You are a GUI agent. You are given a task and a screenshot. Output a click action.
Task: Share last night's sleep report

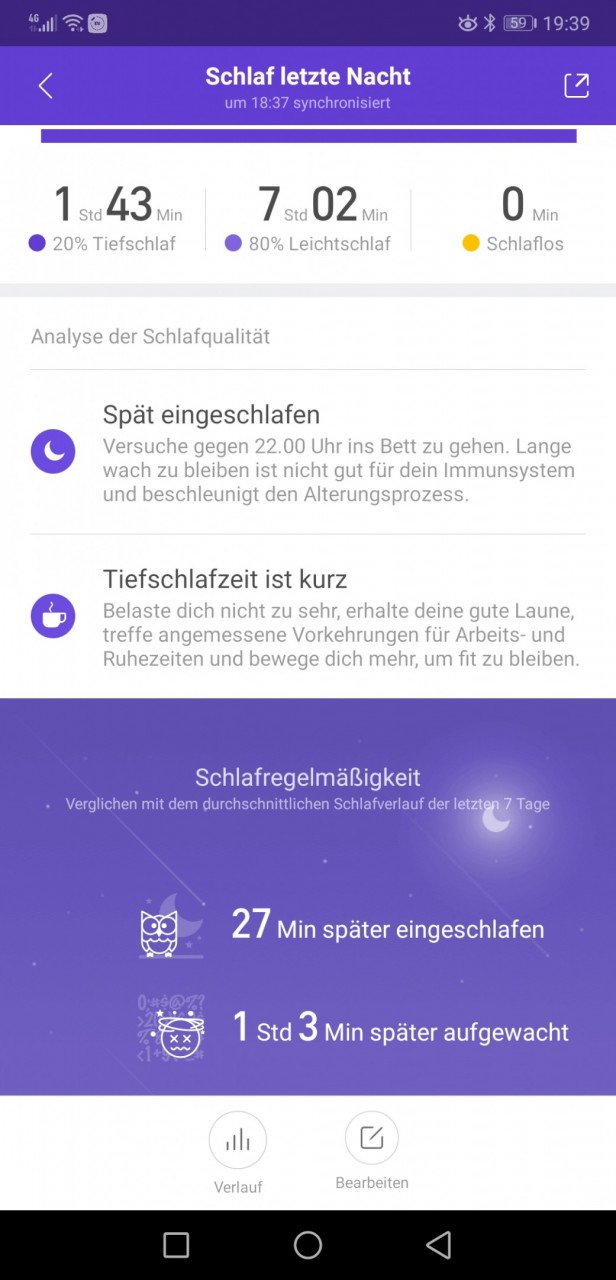577,86
